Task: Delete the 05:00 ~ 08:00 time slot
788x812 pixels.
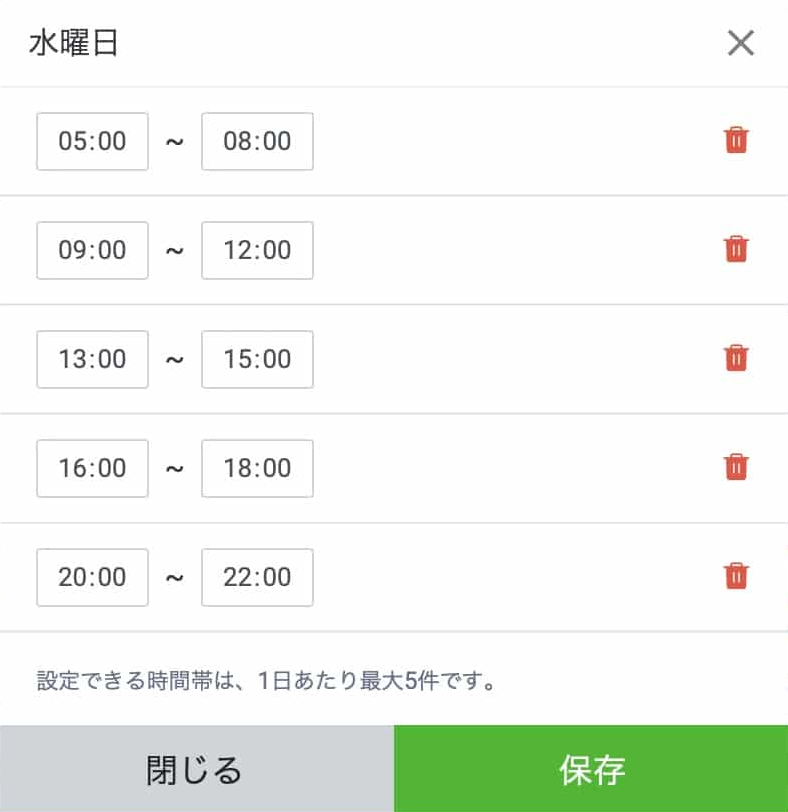Action: (x=736, y=141)
